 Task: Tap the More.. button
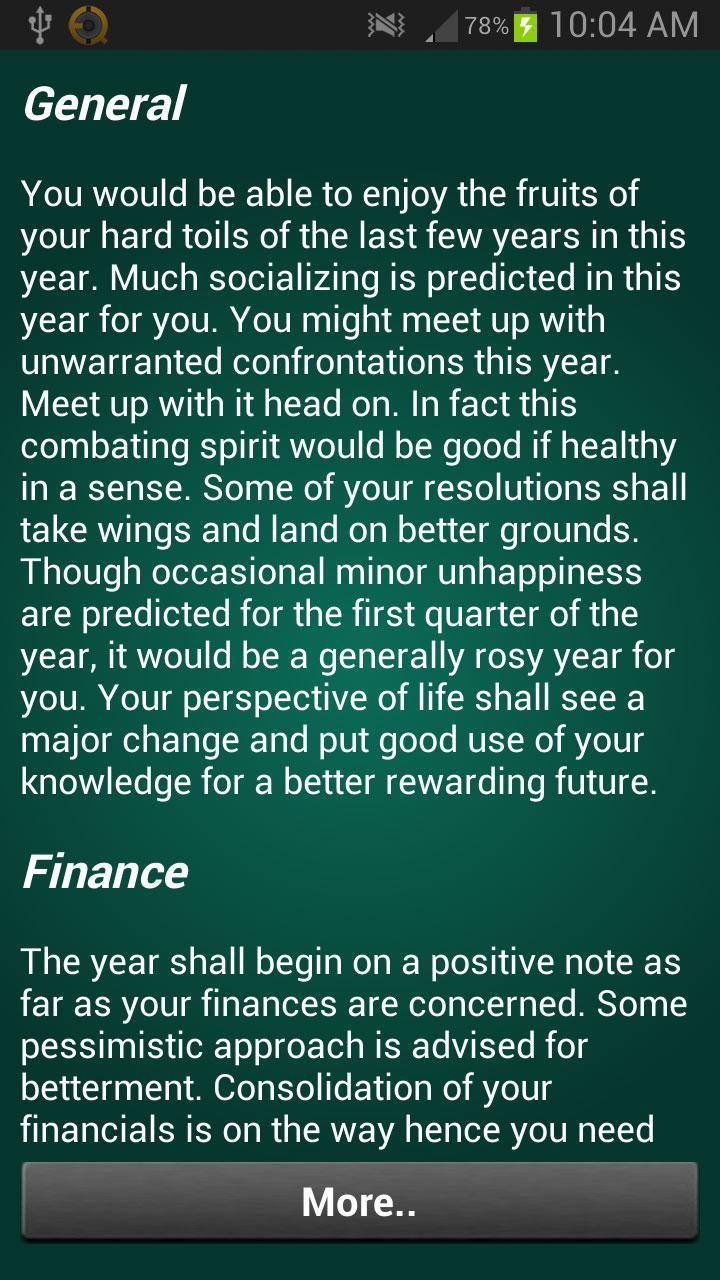coord(359,1201)
